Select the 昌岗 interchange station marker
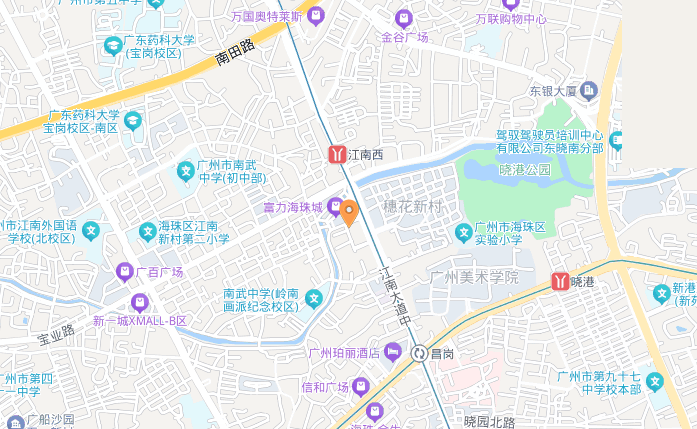The width and height of the screenshot is (697, 429). pos(421,353)
